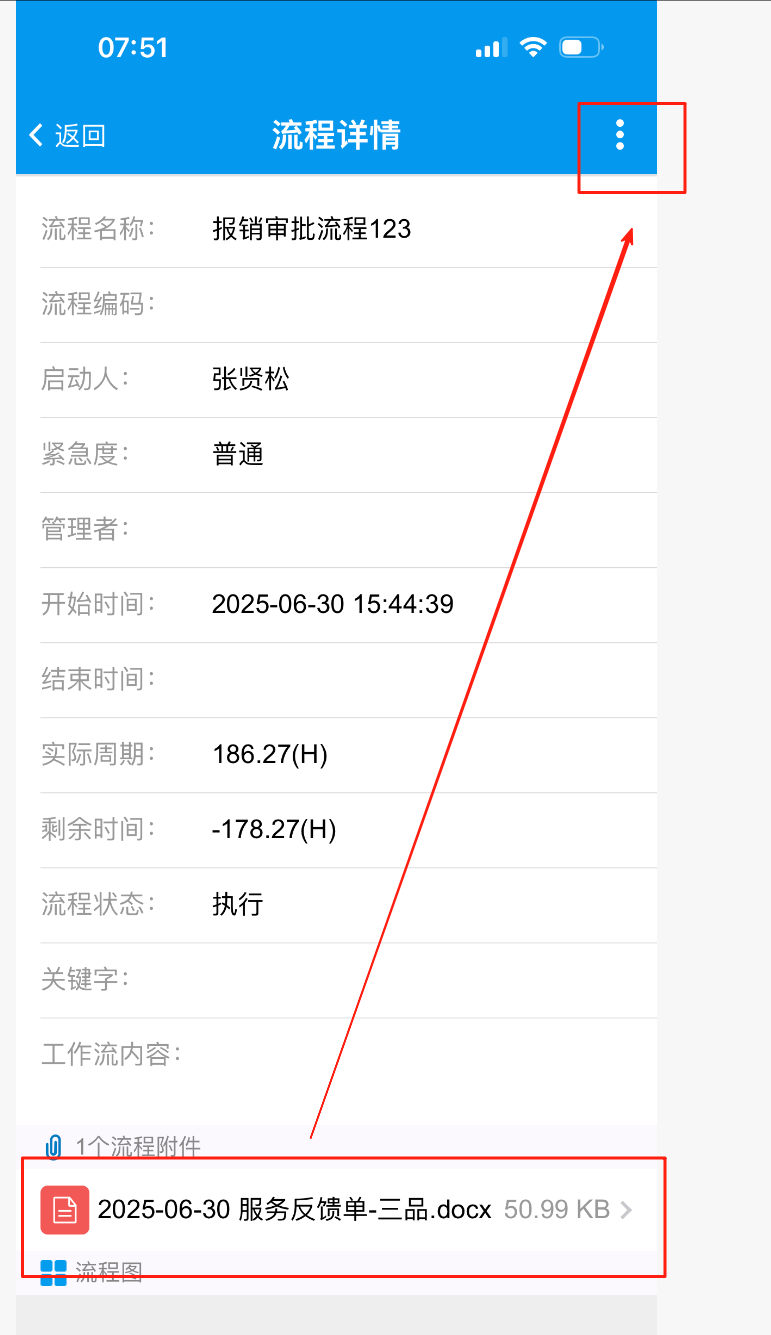Open the three-dot overflow menu

(620, 135)
